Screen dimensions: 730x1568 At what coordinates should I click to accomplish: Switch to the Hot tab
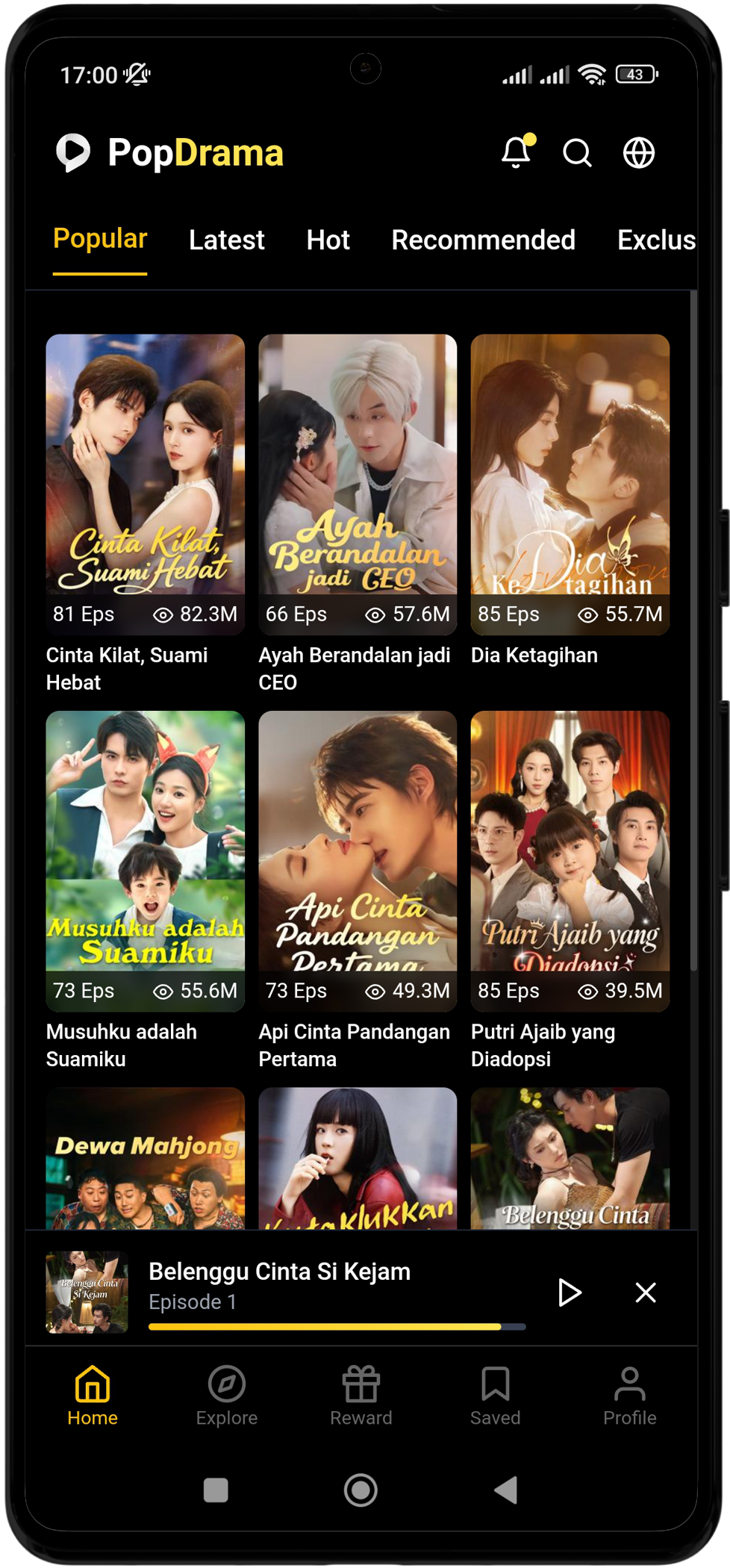click(x=328, y=240)
